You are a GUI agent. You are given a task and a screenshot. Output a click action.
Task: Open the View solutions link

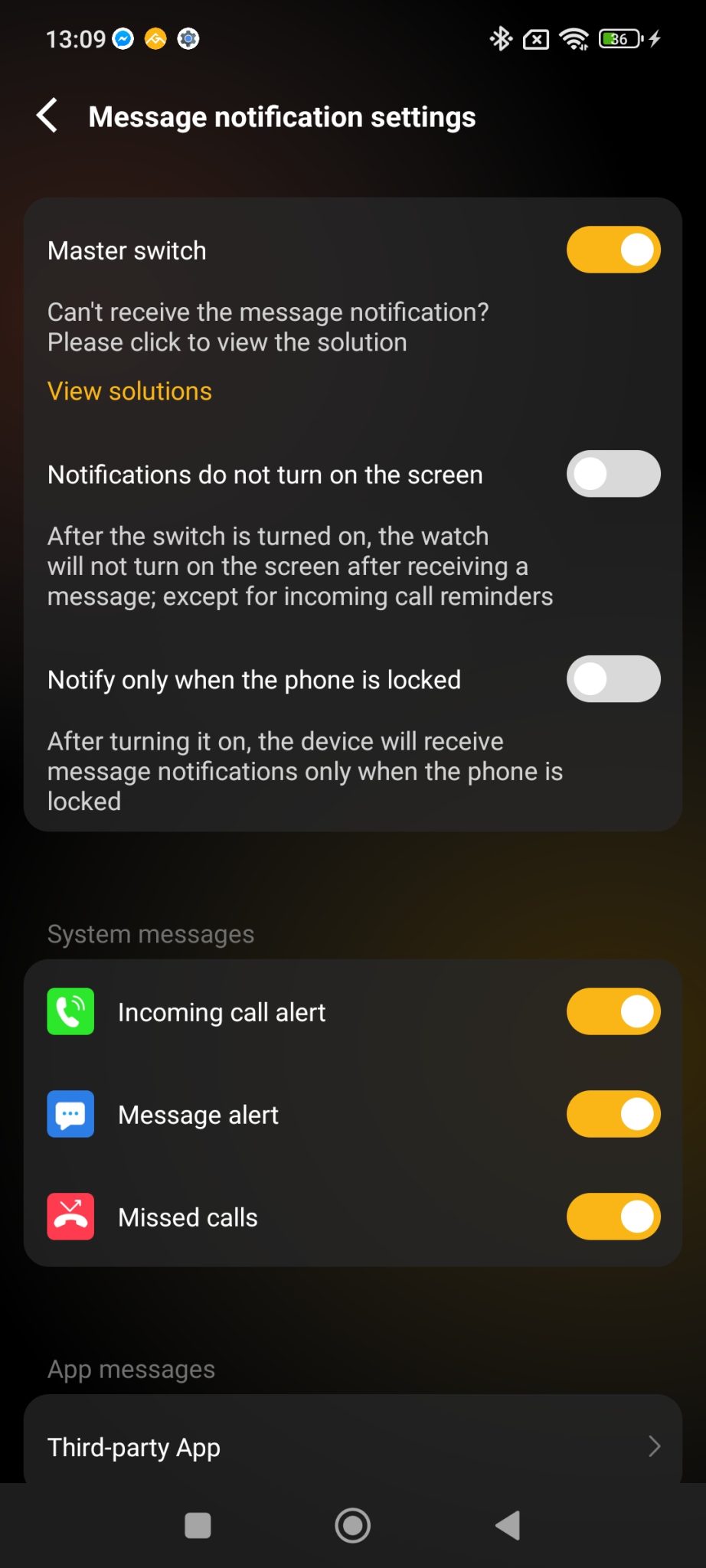(129, 391)
